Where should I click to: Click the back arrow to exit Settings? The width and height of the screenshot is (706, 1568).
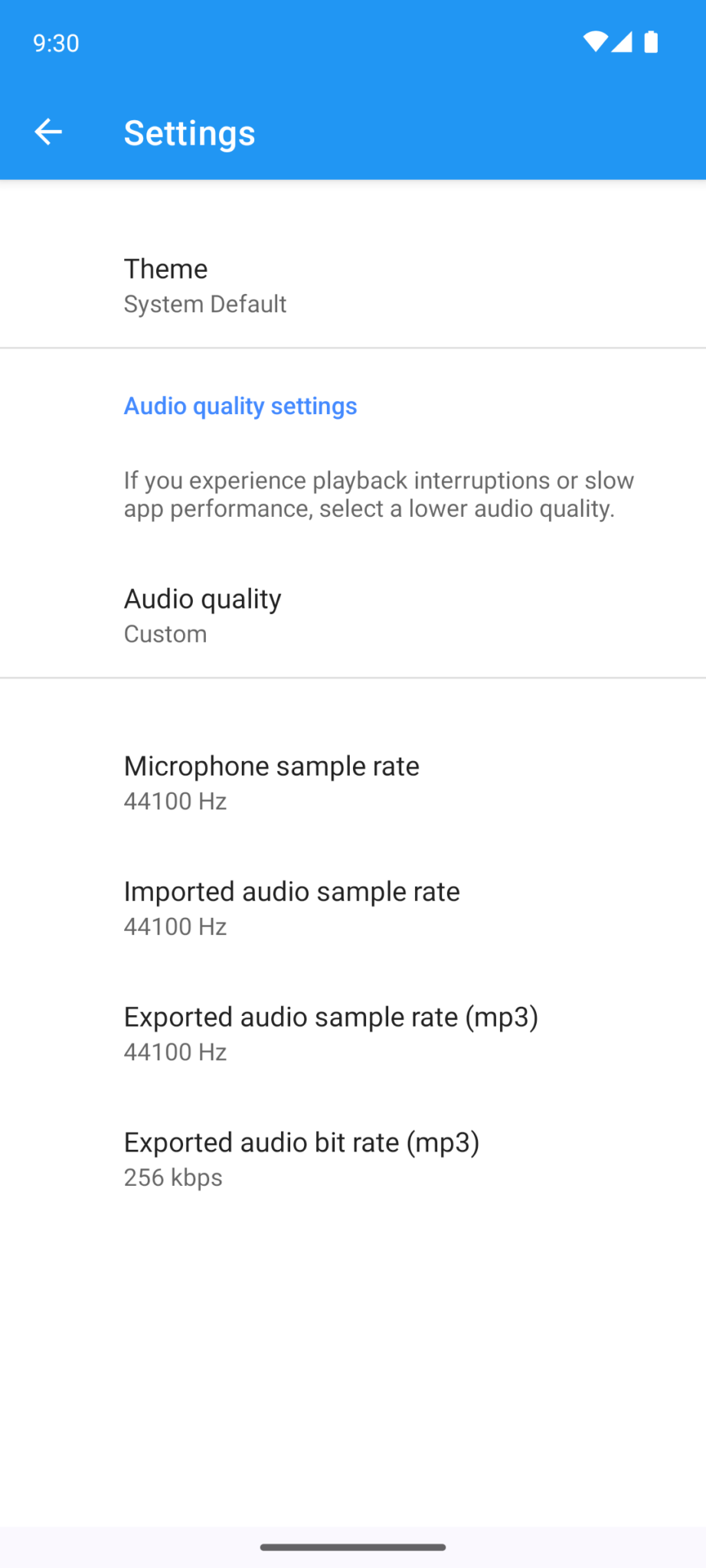tap(47, 132)
